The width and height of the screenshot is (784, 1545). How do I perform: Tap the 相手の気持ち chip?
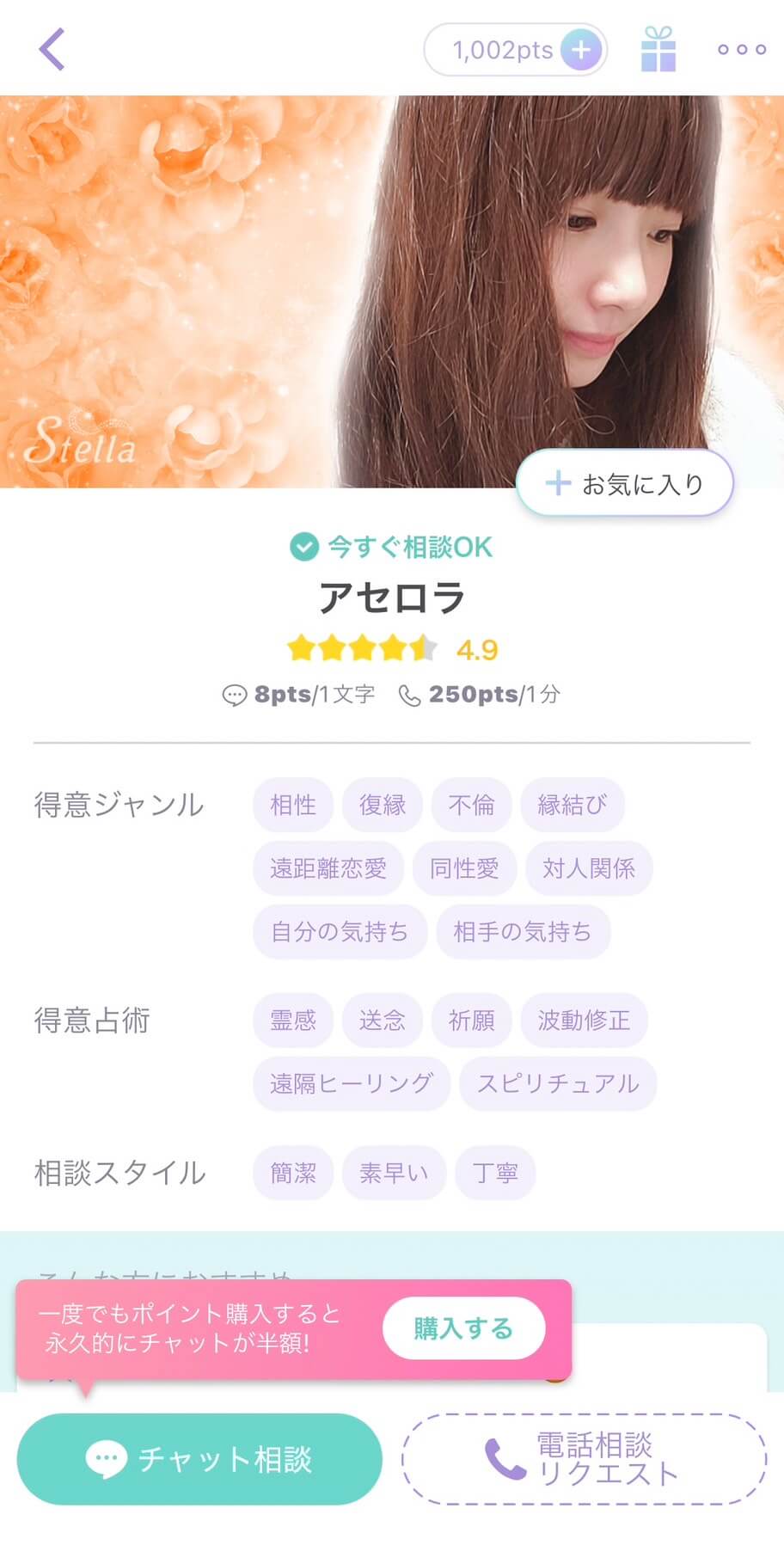tap(523, 932)
